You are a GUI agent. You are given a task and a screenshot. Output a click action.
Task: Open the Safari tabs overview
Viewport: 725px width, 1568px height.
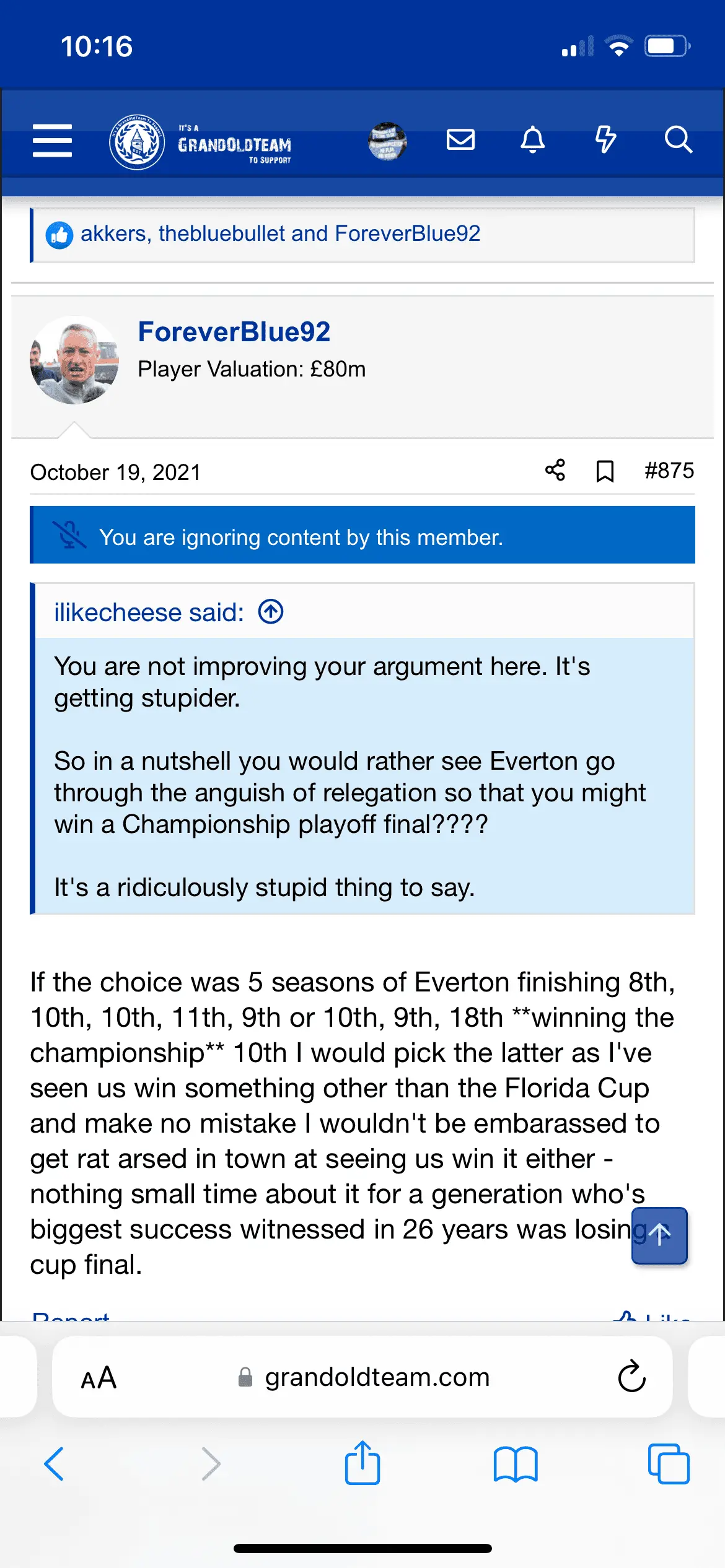click(x=668, y=1464)
